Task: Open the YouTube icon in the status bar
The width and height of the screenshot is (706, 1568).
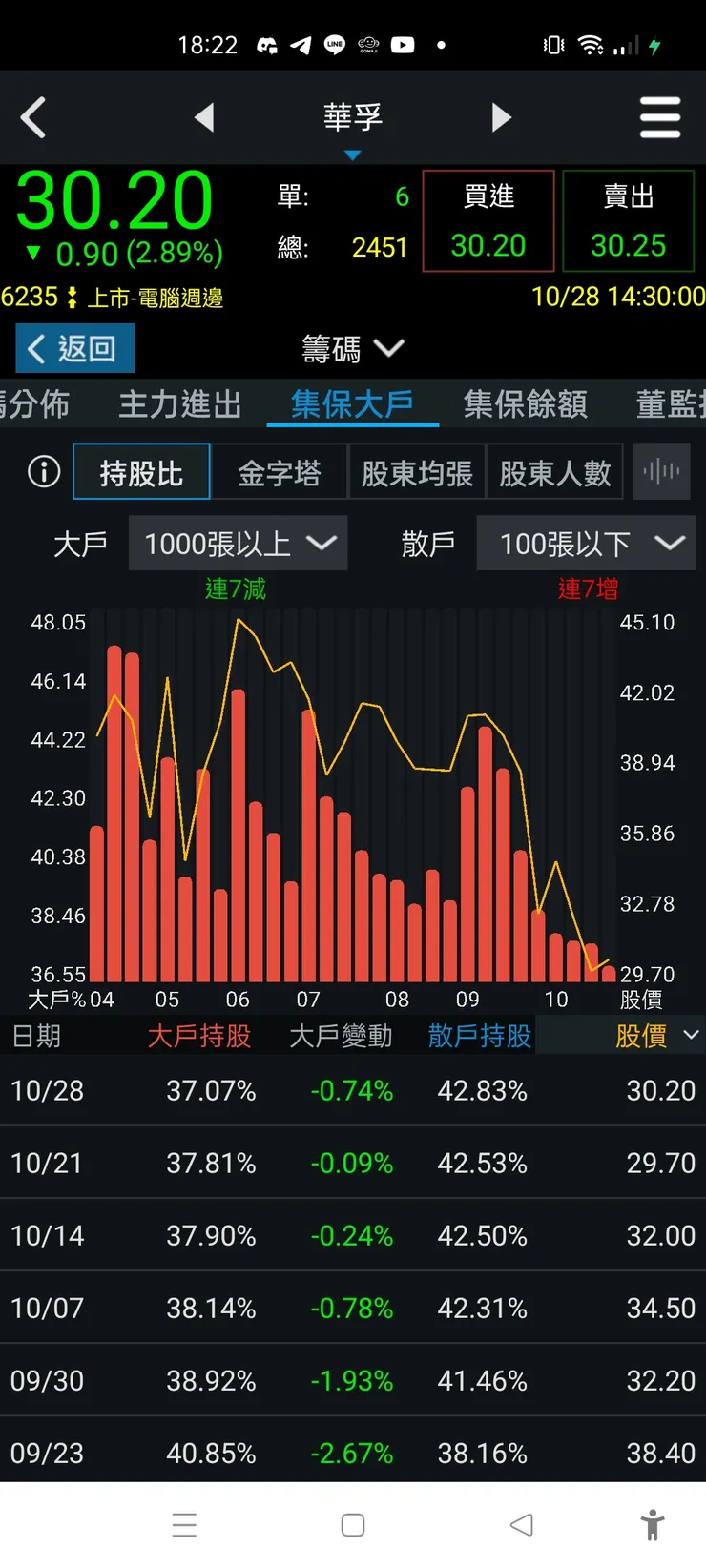Action: 403,44
